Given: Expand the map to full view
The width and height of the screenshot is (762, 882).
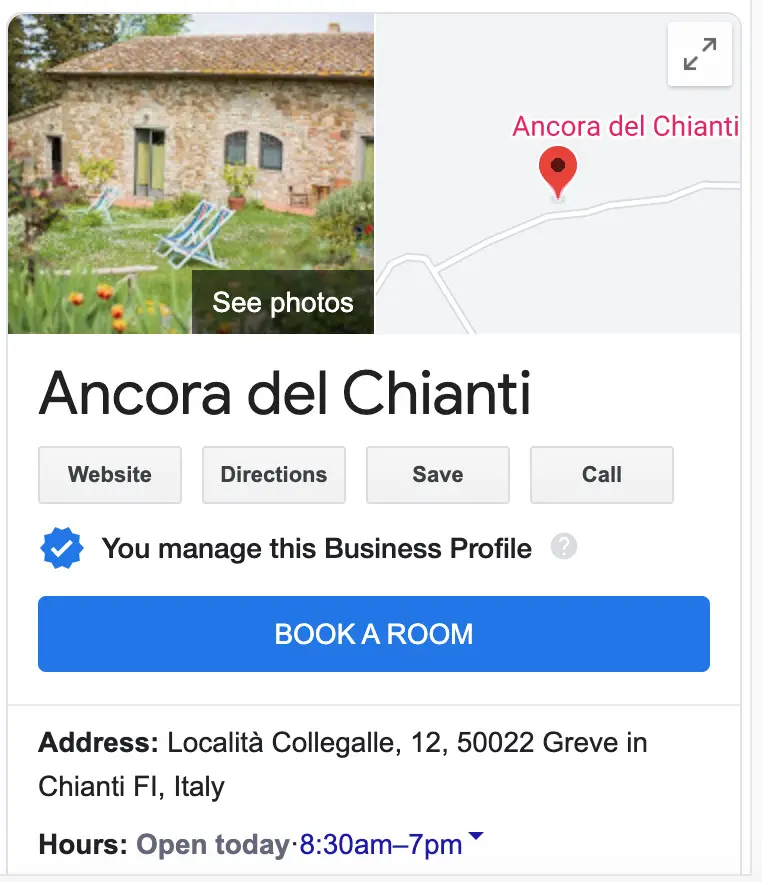Looking at the screenshot, I should point(700,54).
